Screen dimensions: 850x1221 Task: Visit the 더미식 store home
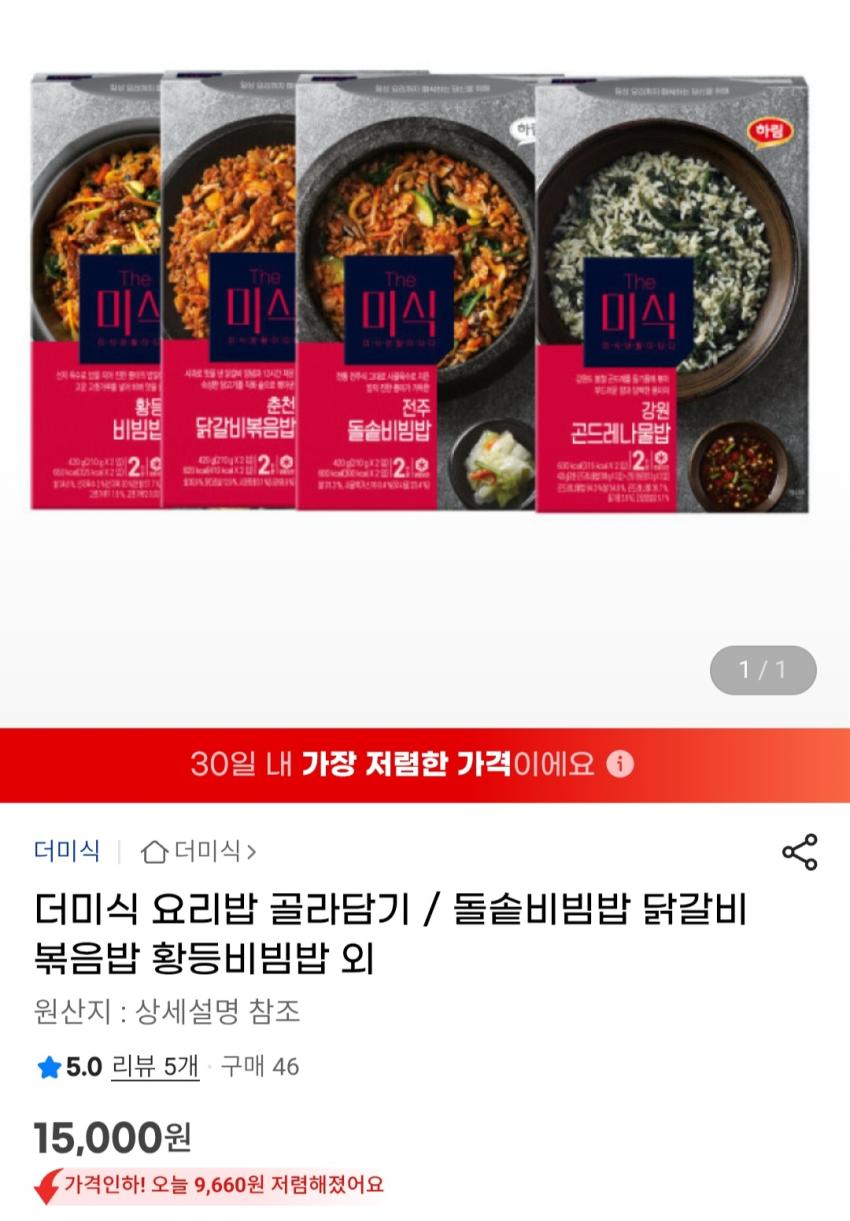[199, 852]
